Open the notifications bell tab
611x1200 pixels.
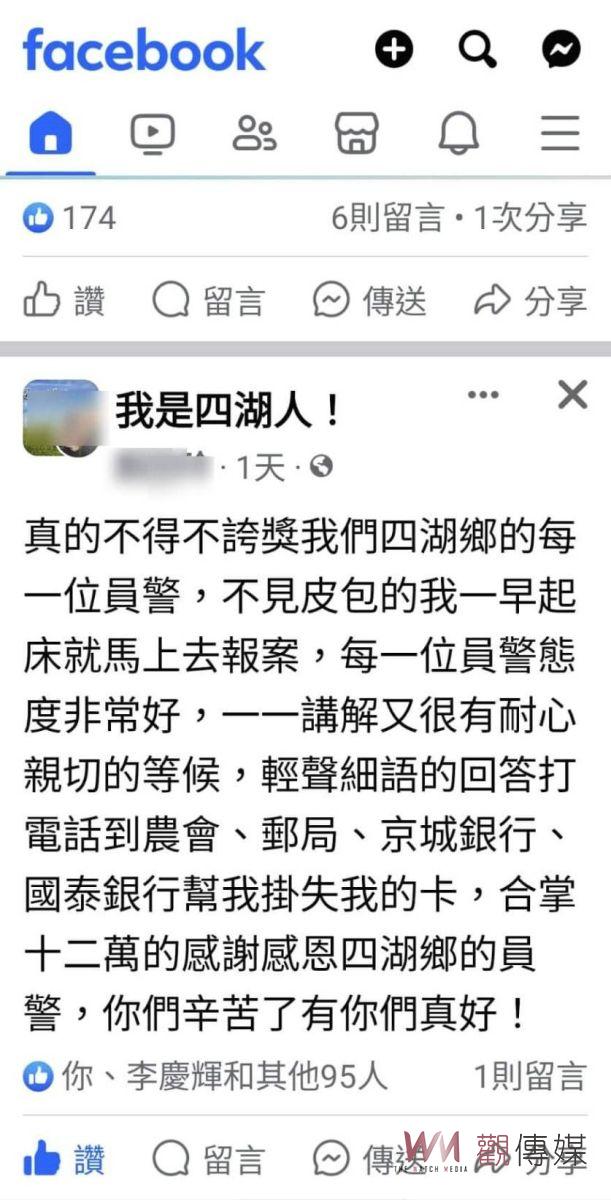[458, 134]
